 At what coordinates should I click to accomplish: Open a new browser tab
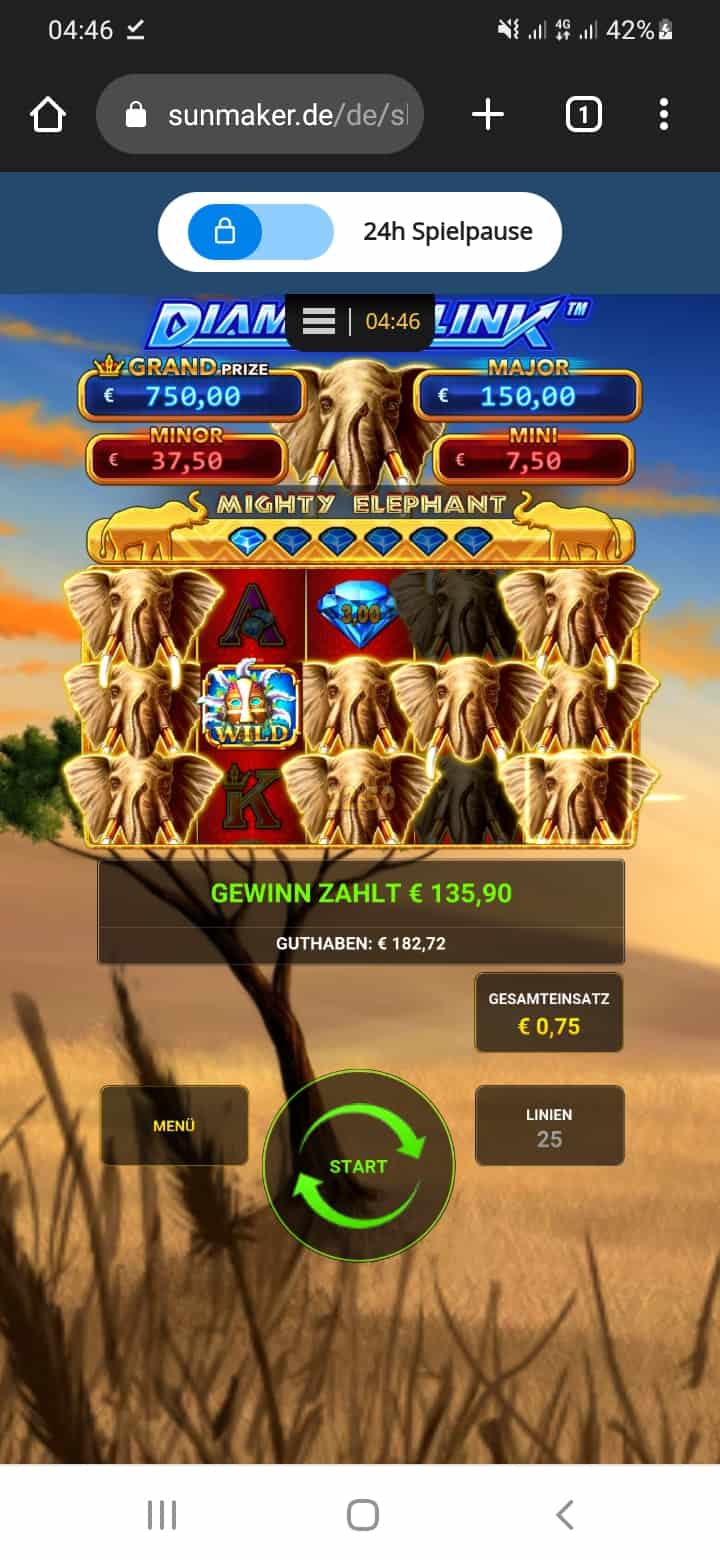click(x=487, y=116)
